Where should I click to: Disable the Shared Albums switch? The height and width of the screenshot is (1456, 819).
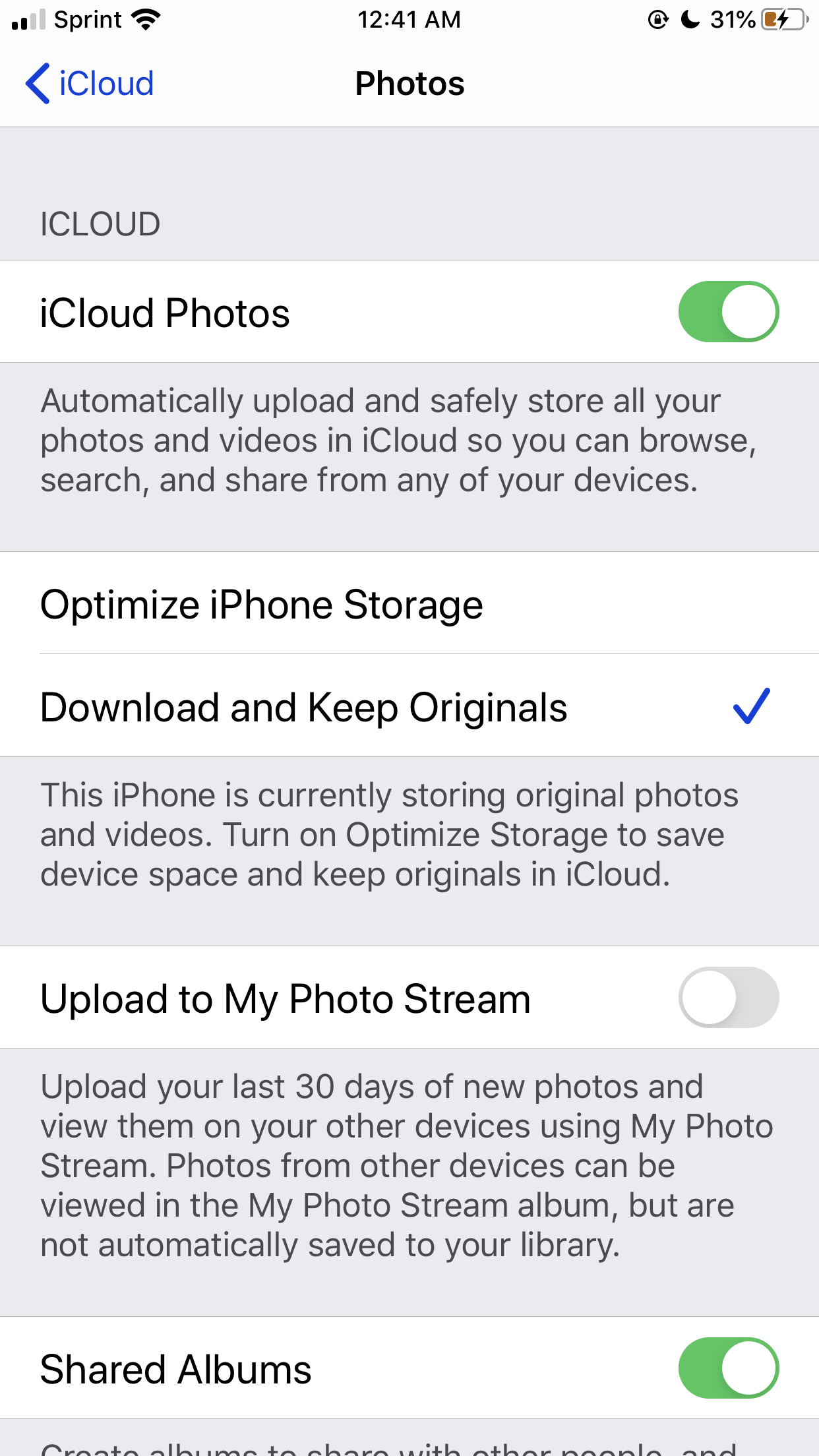click(728, 1368)
